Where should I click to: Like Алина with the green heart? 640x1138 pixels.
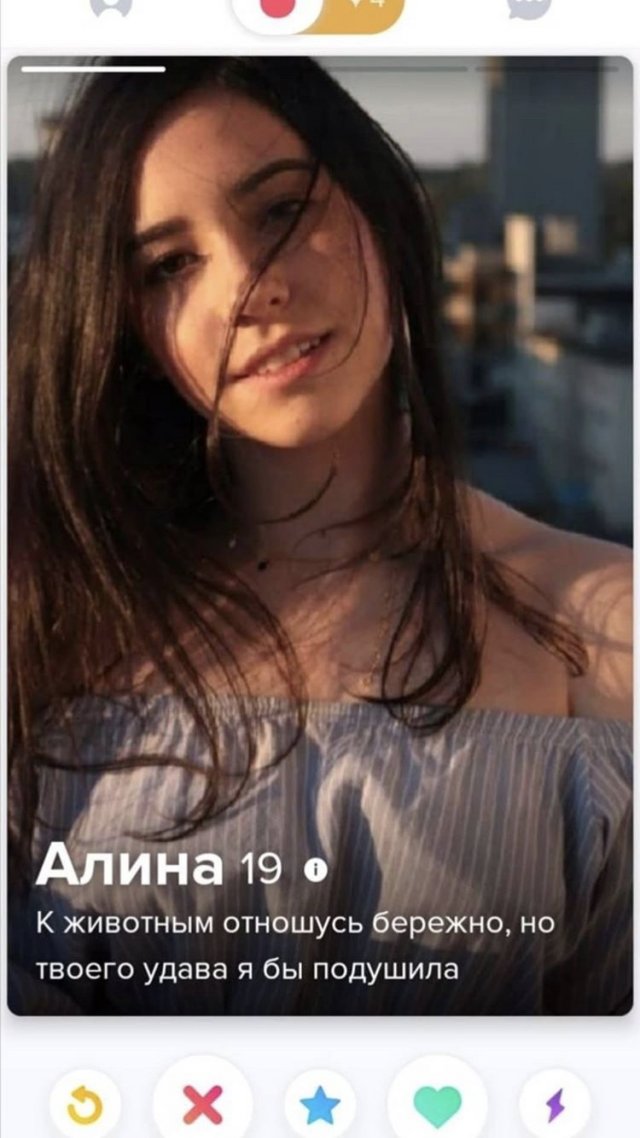click(438, 1105)
